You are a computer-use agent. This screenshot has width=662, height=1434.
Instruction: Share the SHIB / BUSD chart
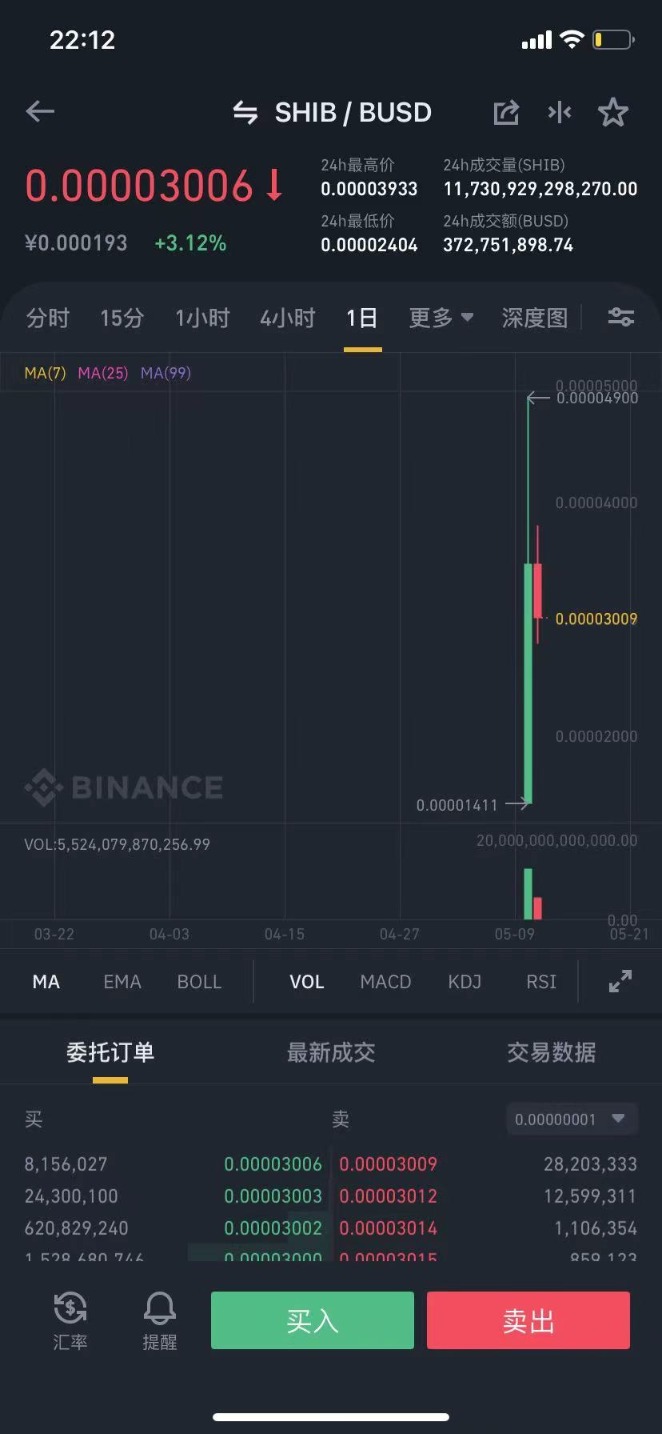tap(506, 113)
